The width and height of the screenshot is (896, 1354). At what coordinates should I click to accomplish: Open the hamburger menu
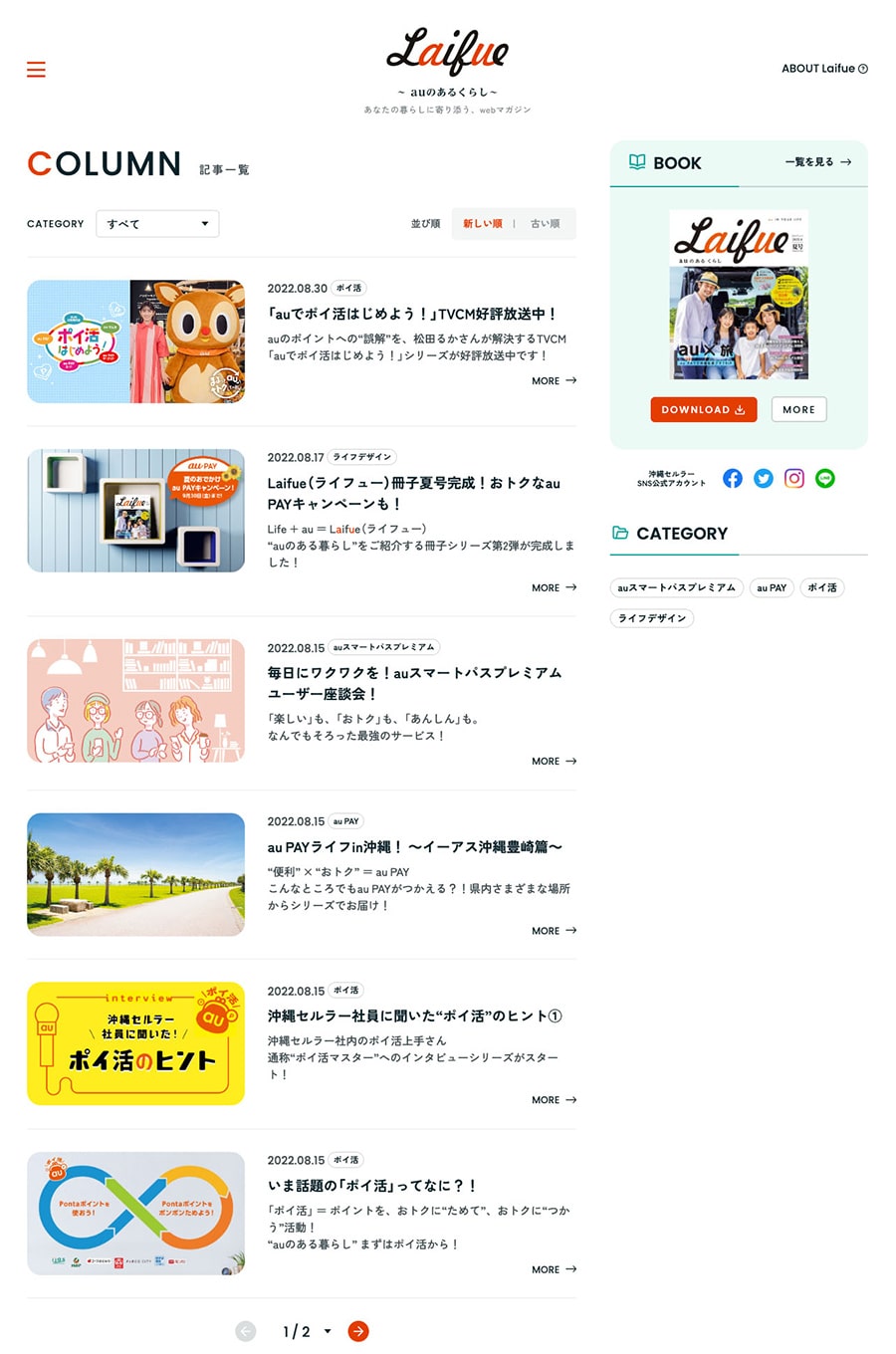[36, 69]
